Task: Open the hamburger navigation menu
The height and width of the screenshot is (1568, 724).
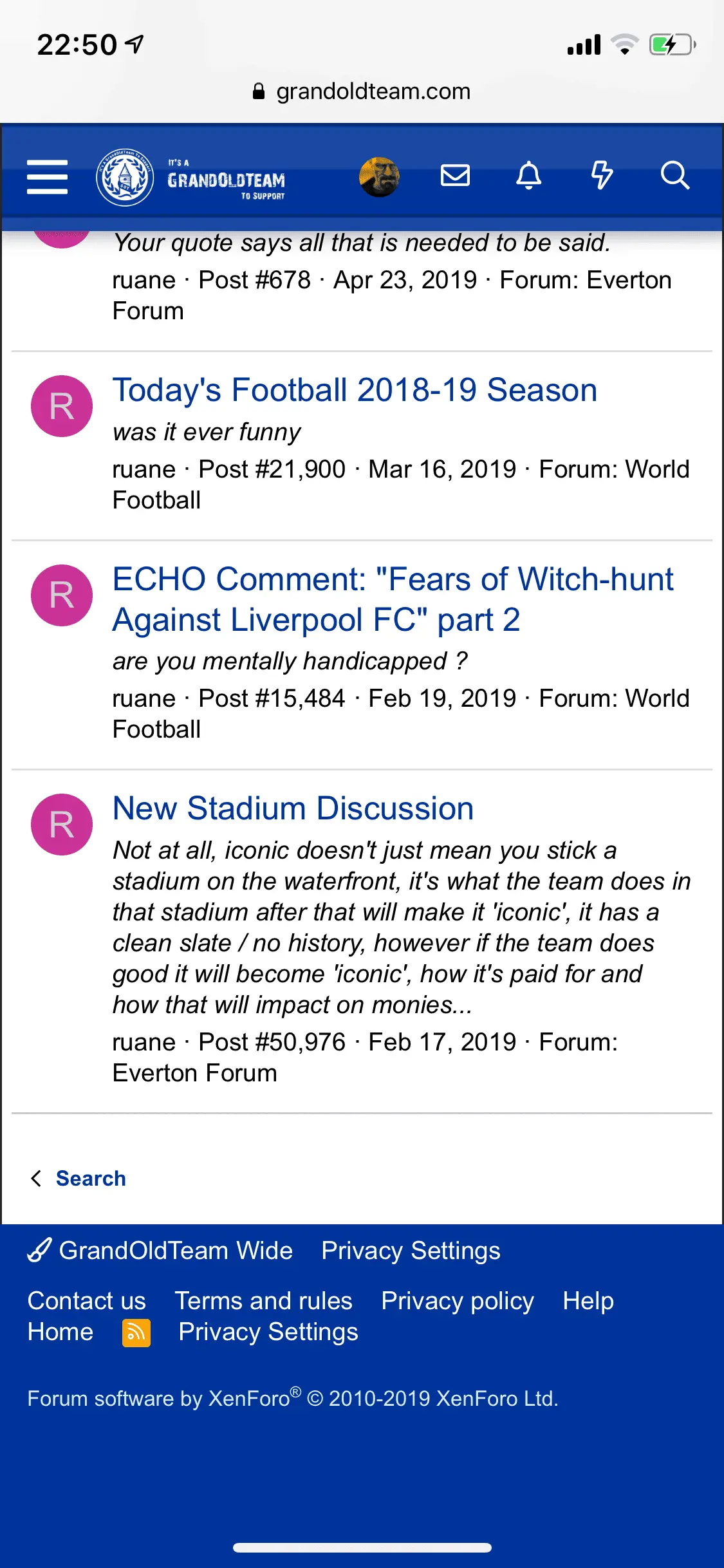Action: [47, 176]
